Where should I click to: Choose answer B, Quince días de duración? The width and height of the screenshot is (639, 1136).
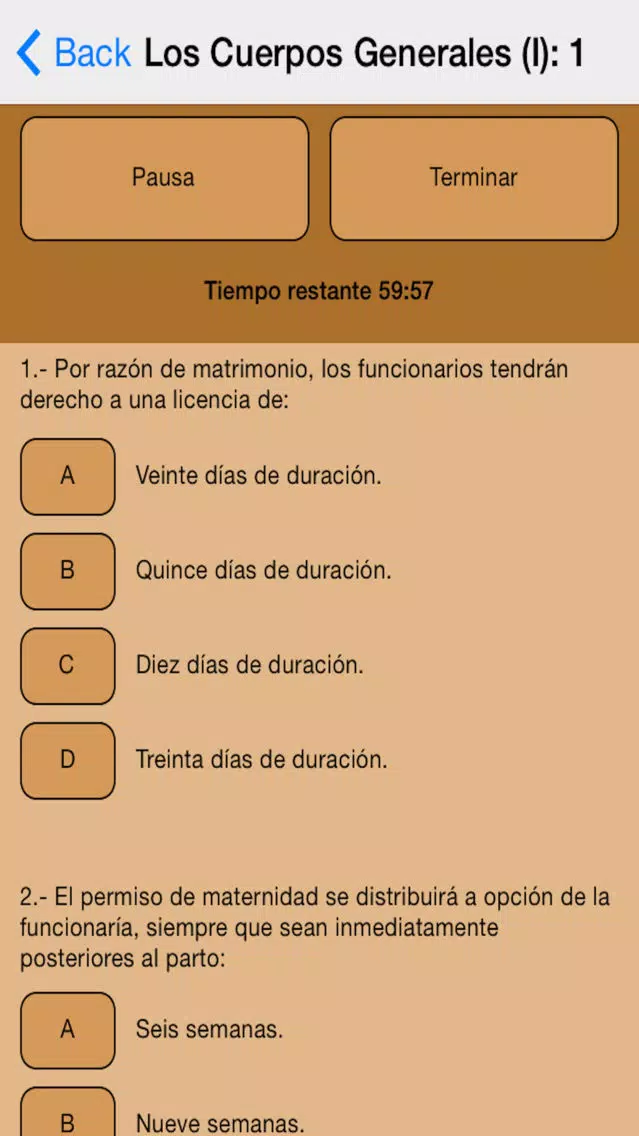(x=67, y=572)
